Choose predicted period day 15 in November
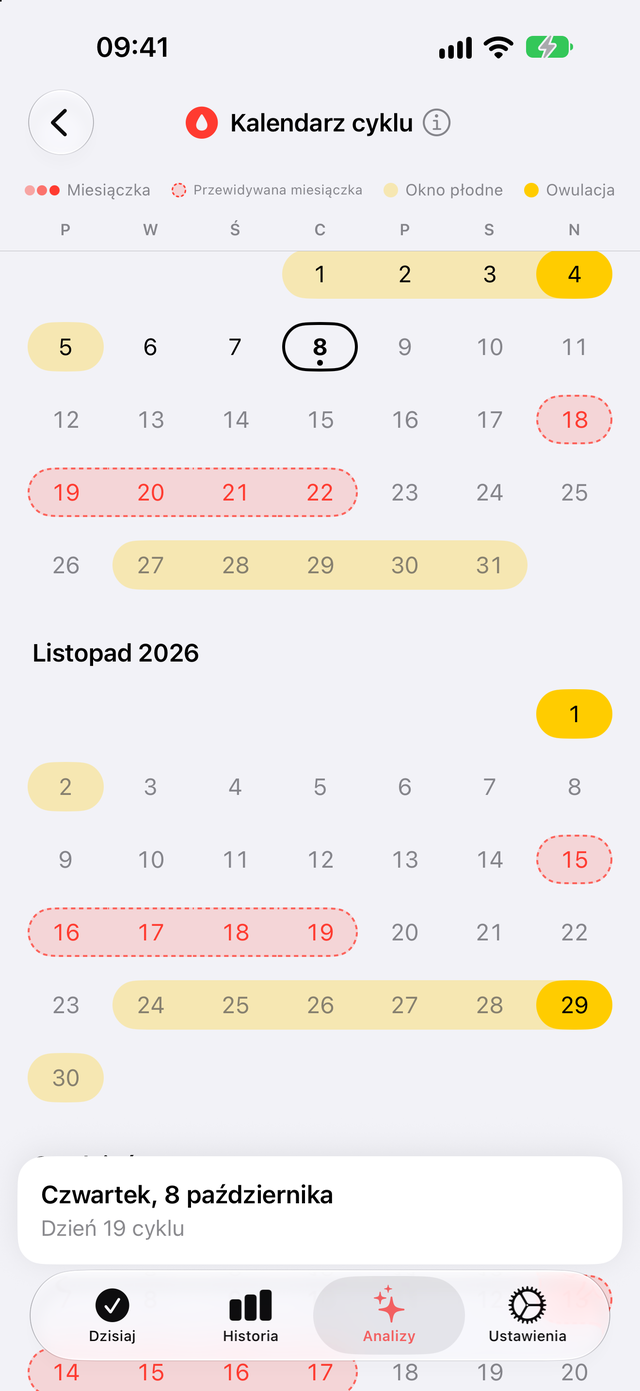This screenshot has height=1391, width=640. pos(574,860)
